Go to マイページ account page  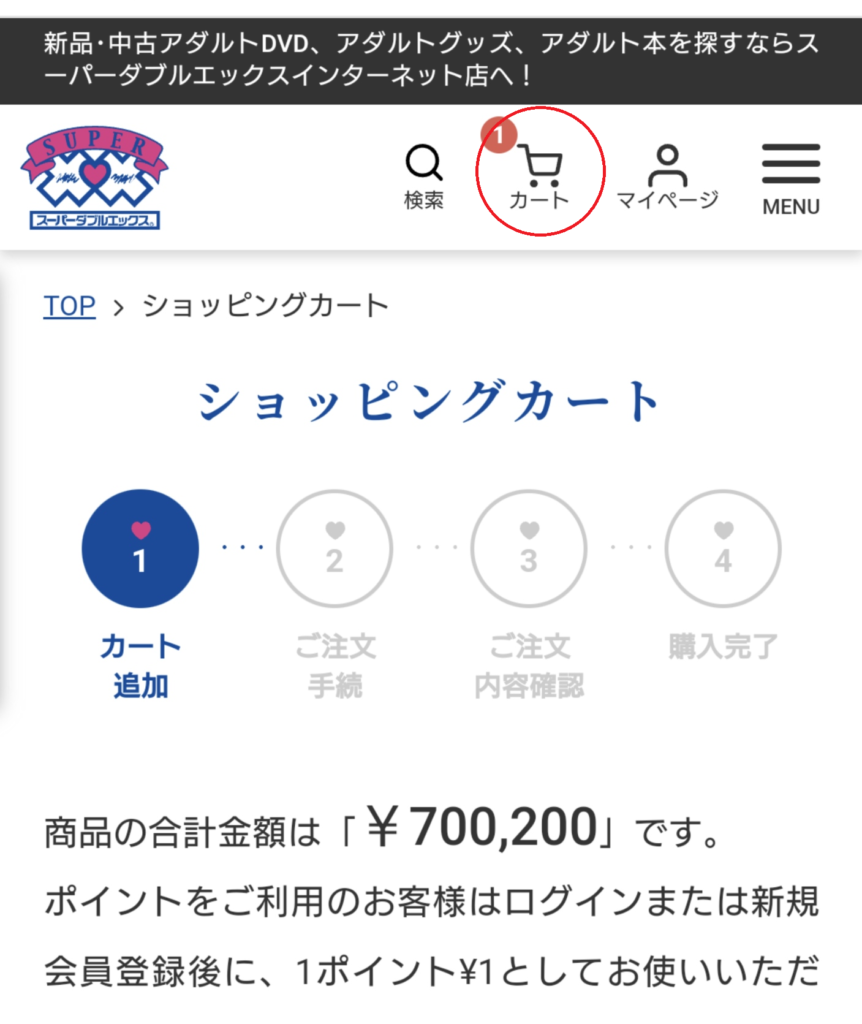667,176
